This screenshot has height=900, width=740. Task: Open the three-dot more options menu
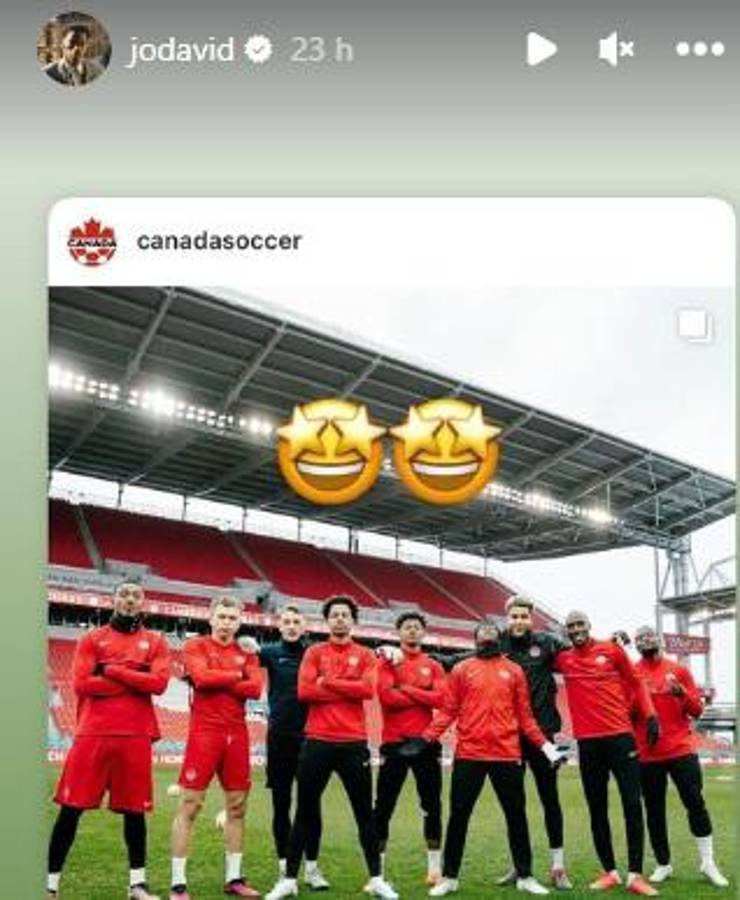coord(699,49)
